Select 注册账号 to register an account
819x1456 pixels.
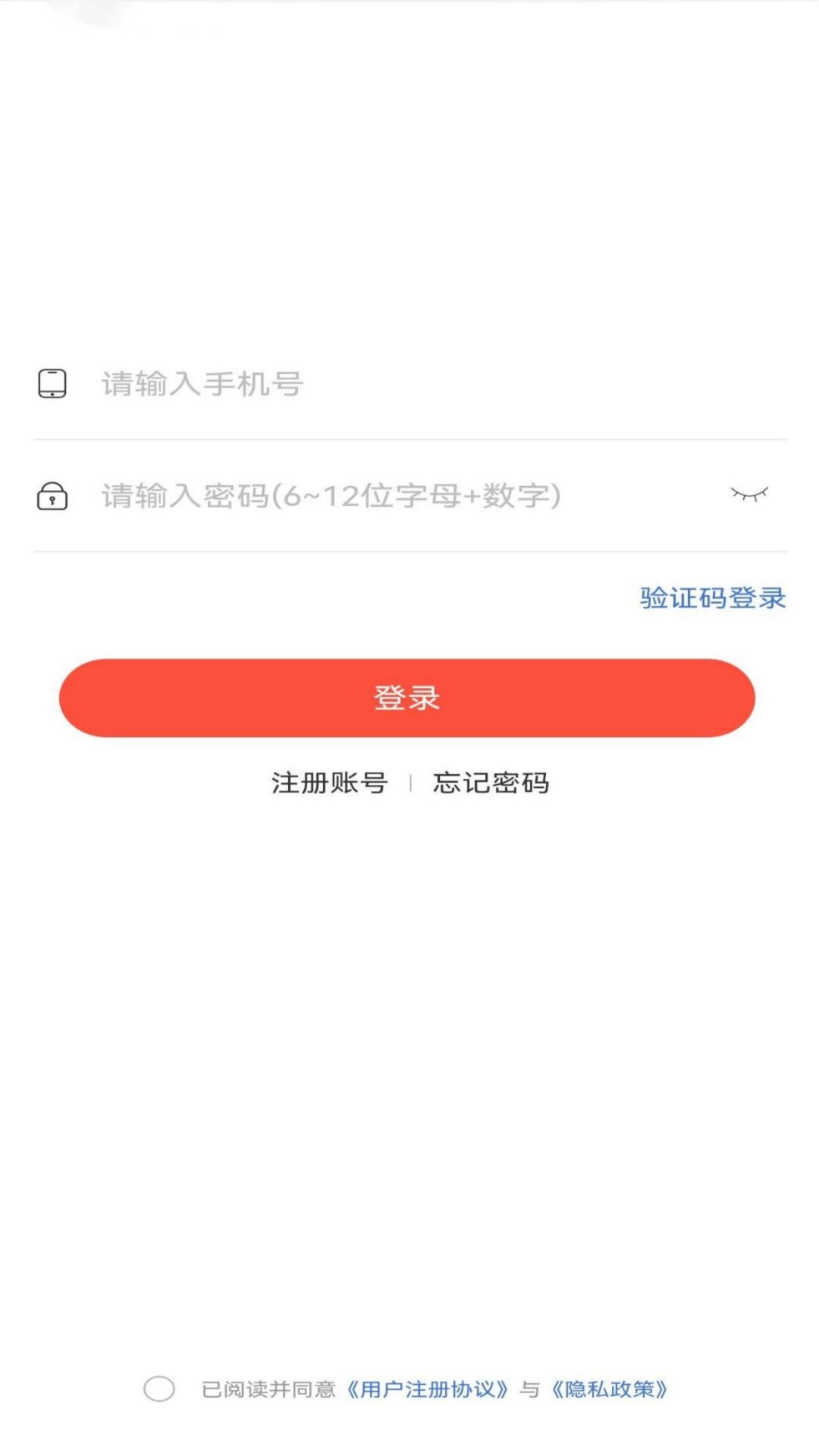(x=326, y=783)
